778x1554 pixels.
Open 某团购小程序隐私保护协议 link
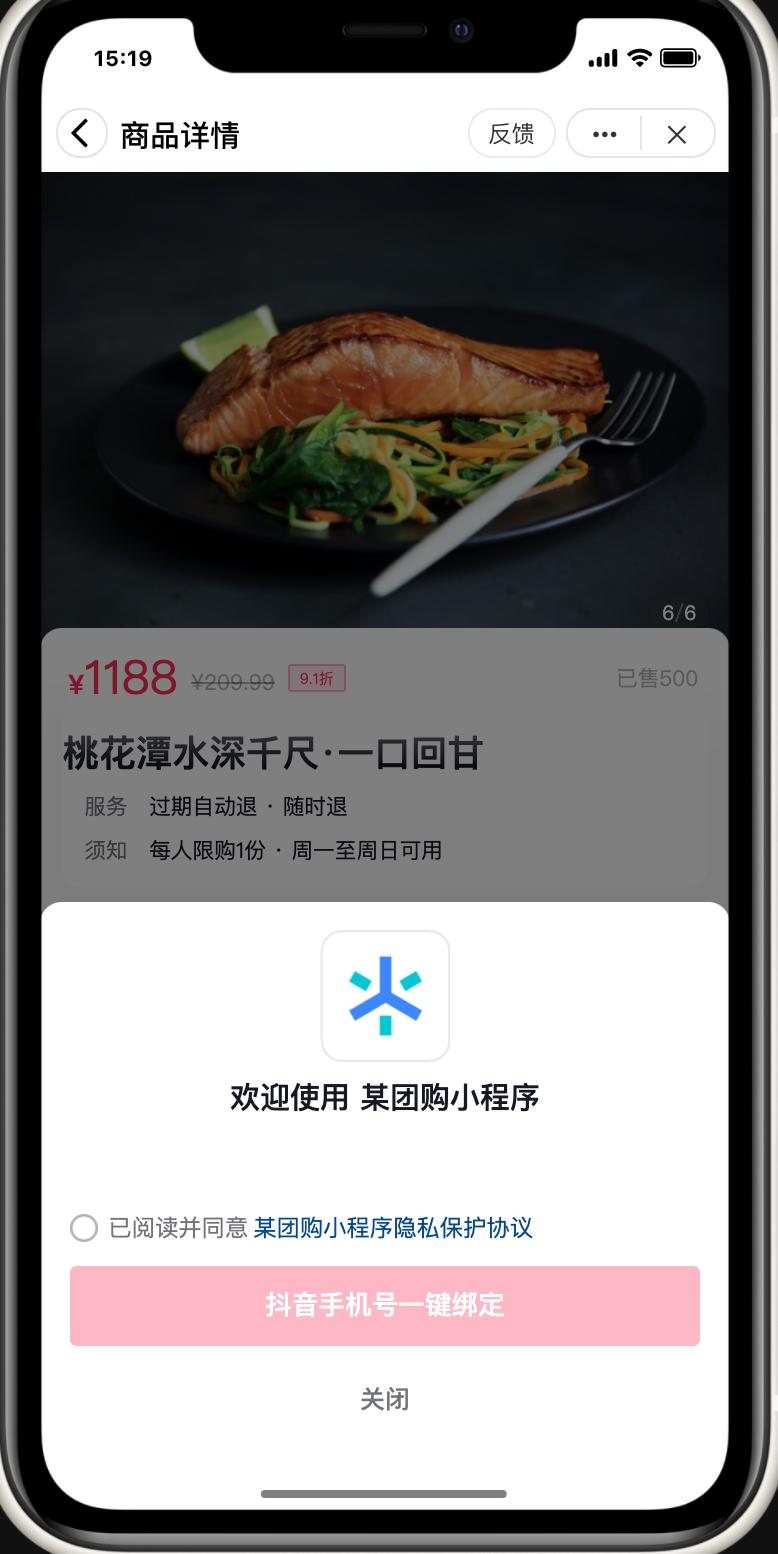point(392,1228)
